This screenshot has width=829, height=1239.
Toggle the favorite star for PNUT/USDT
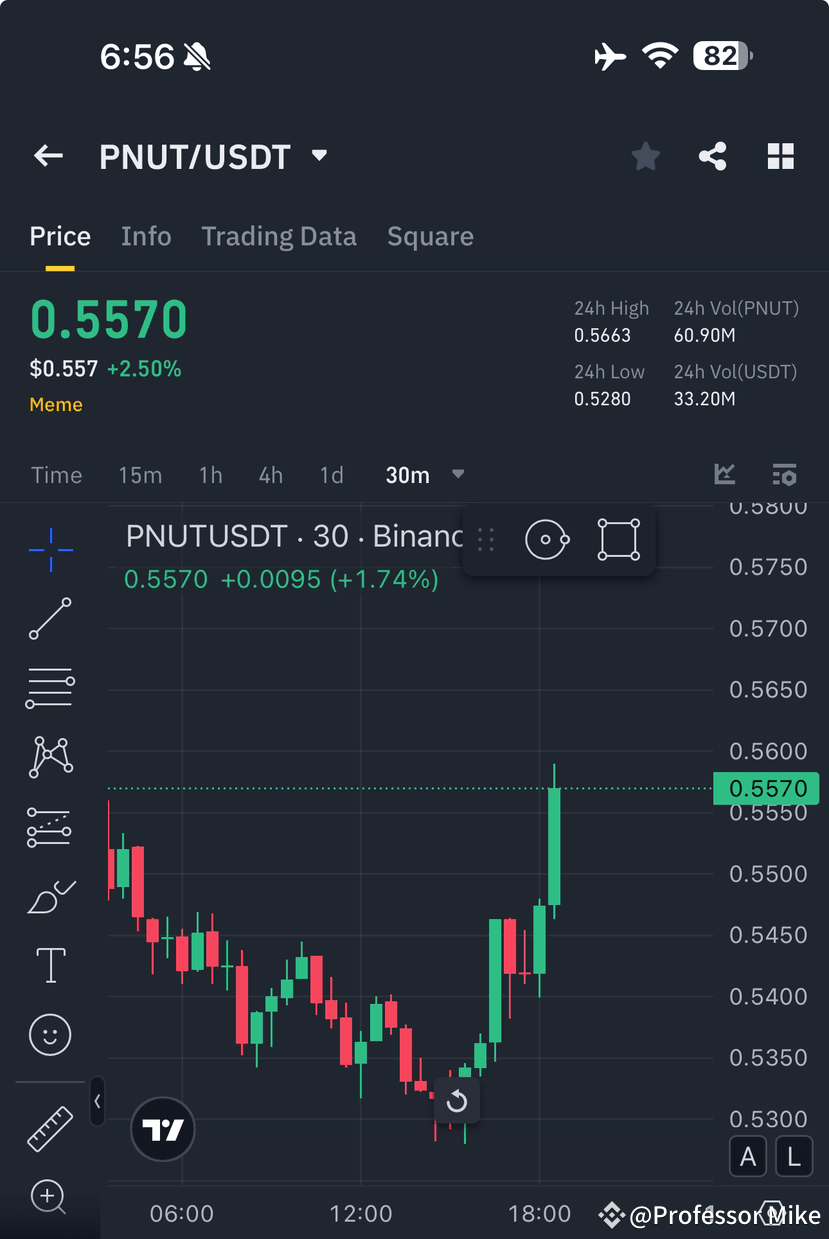[x=645, y=156]
